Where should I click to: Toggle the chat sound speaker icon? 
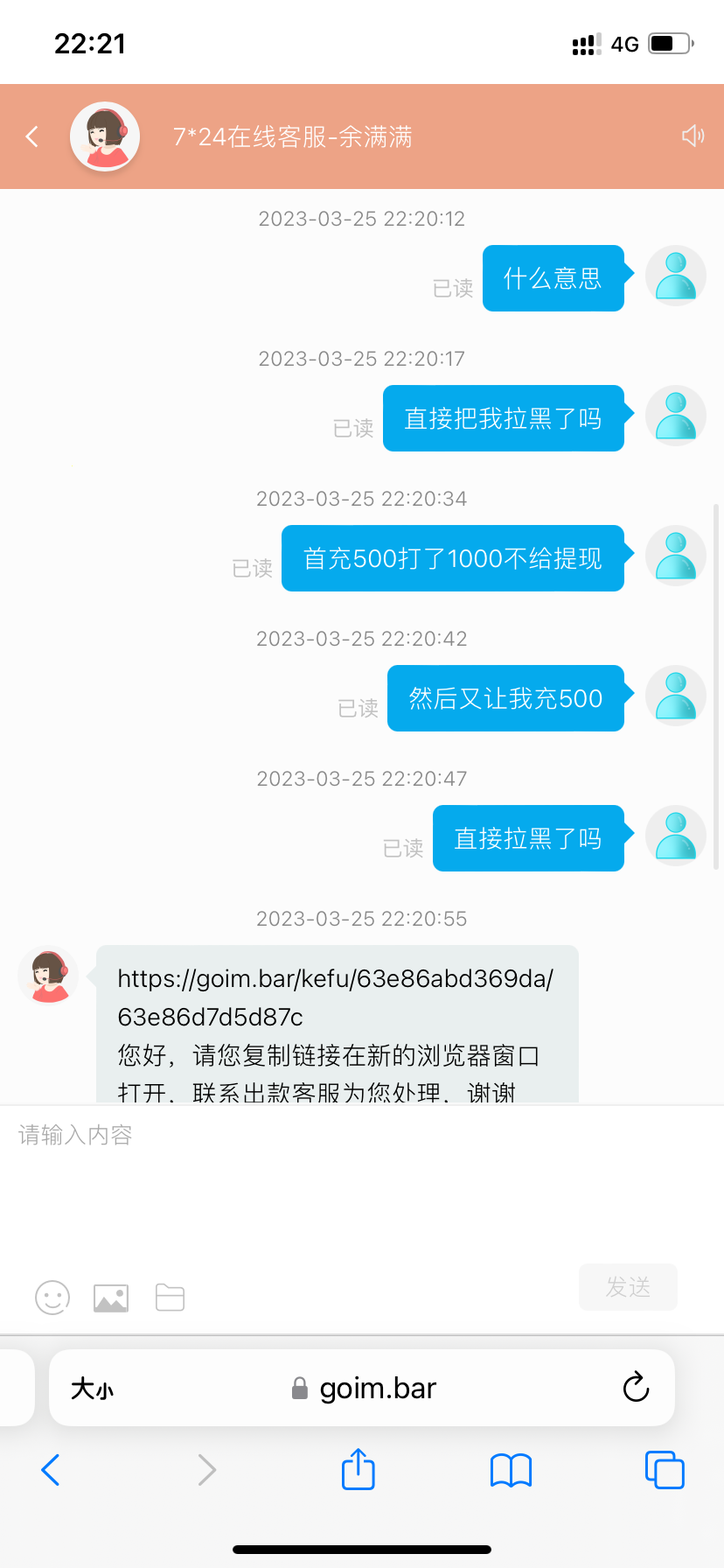[693, 136]
